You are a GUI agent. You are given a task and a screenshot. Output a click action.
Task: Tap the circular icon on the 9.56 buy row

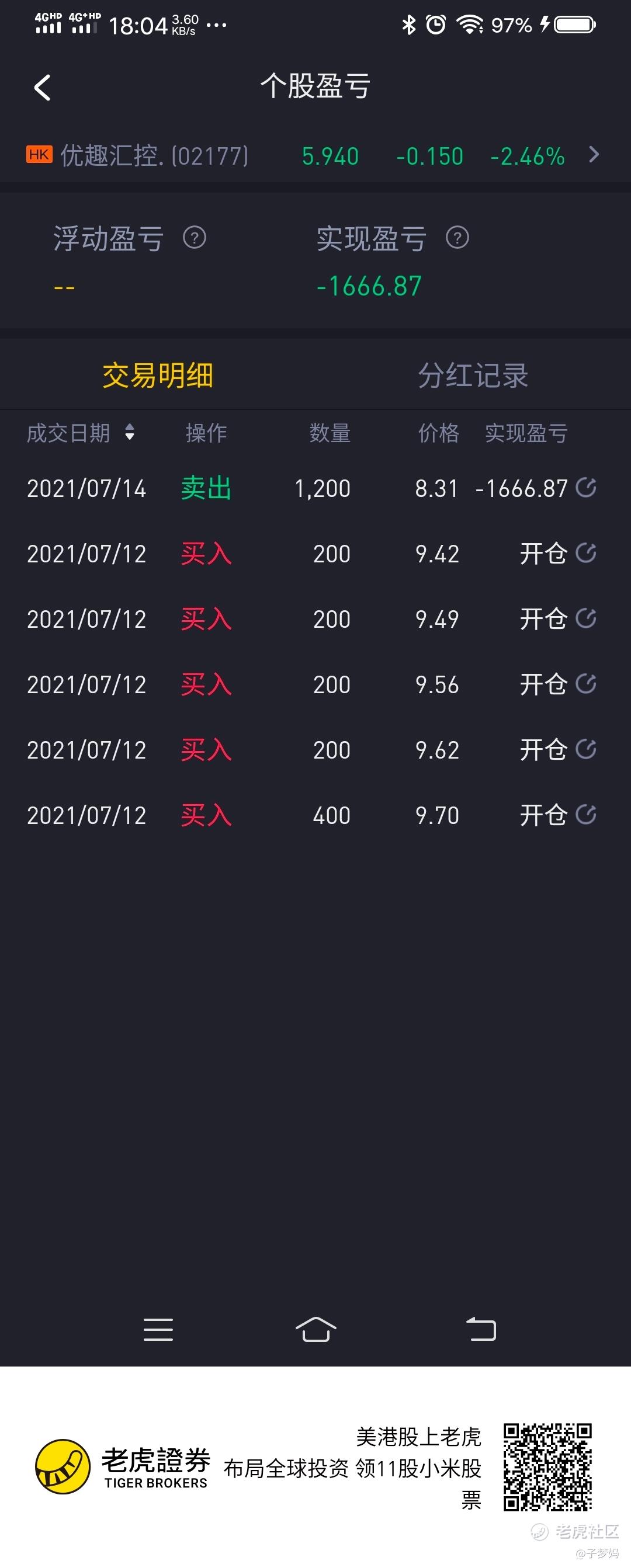586,684
